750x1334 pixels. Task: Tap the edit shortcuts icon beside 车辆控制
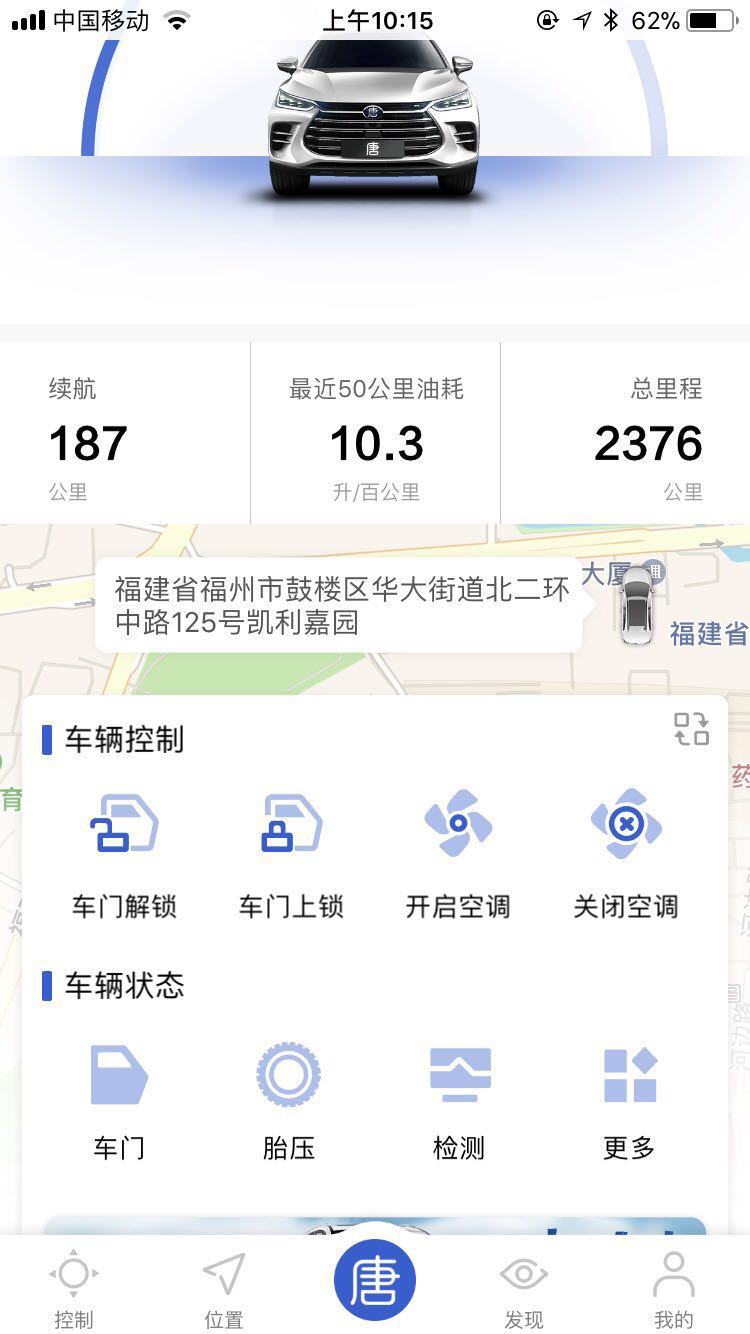click(x=691, y=729)
